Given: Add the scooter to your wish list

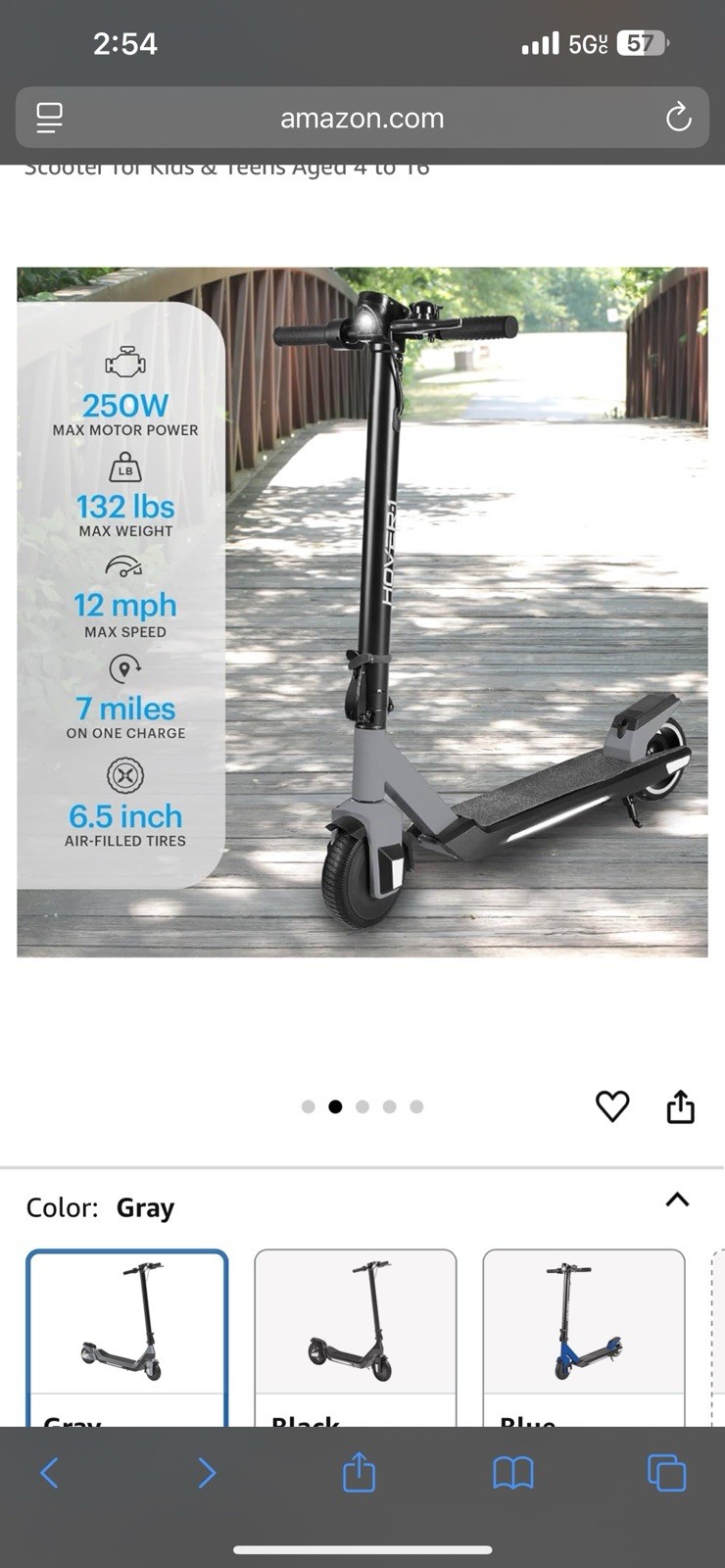Looking at the screenshot, I should pyautogui.click(x=612, y=1106).
